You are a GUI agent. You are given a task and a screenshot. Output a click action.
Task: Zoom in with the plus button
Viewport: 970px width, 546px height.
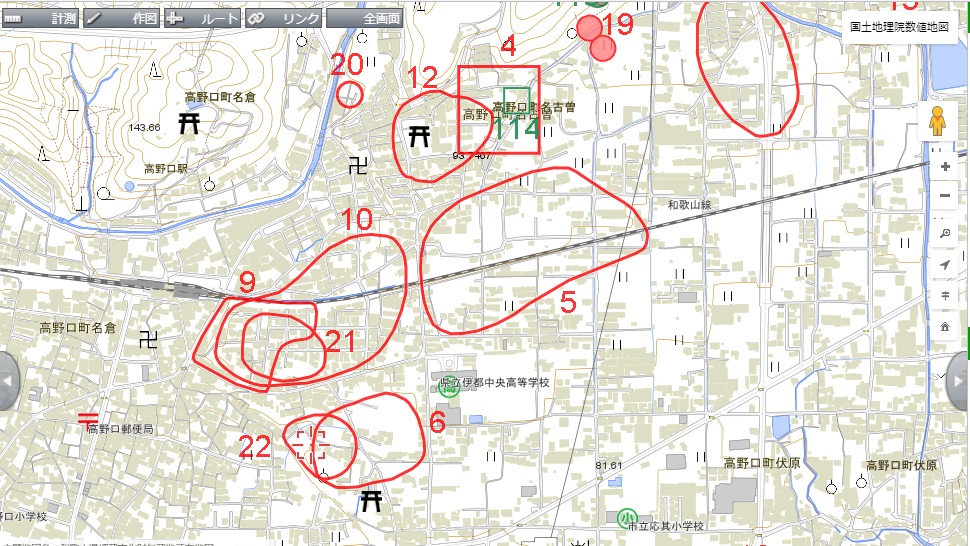pyautogui.click(x=945, y=166)
